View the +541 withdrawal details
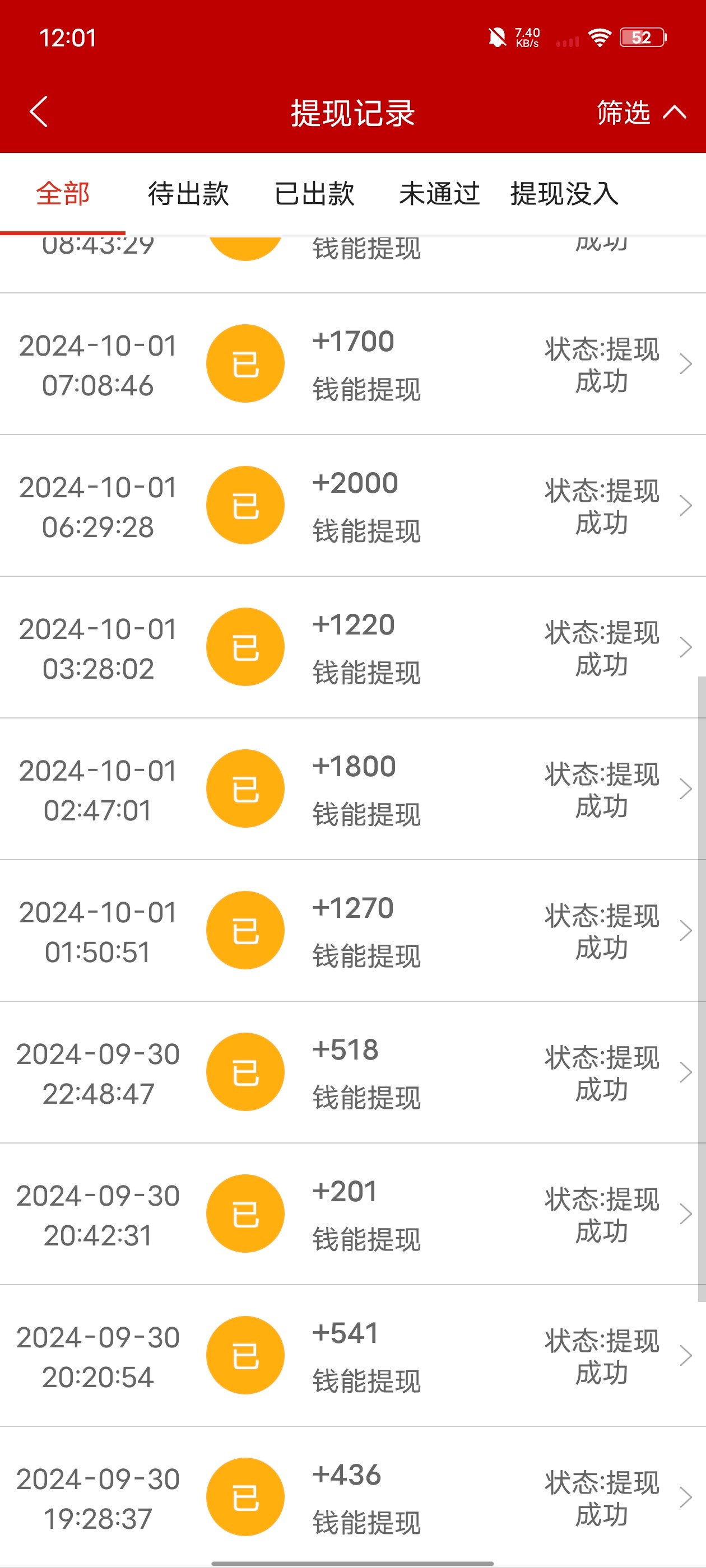The width and height of the screenshot is (706, 1568). [x=354, y=1356]
